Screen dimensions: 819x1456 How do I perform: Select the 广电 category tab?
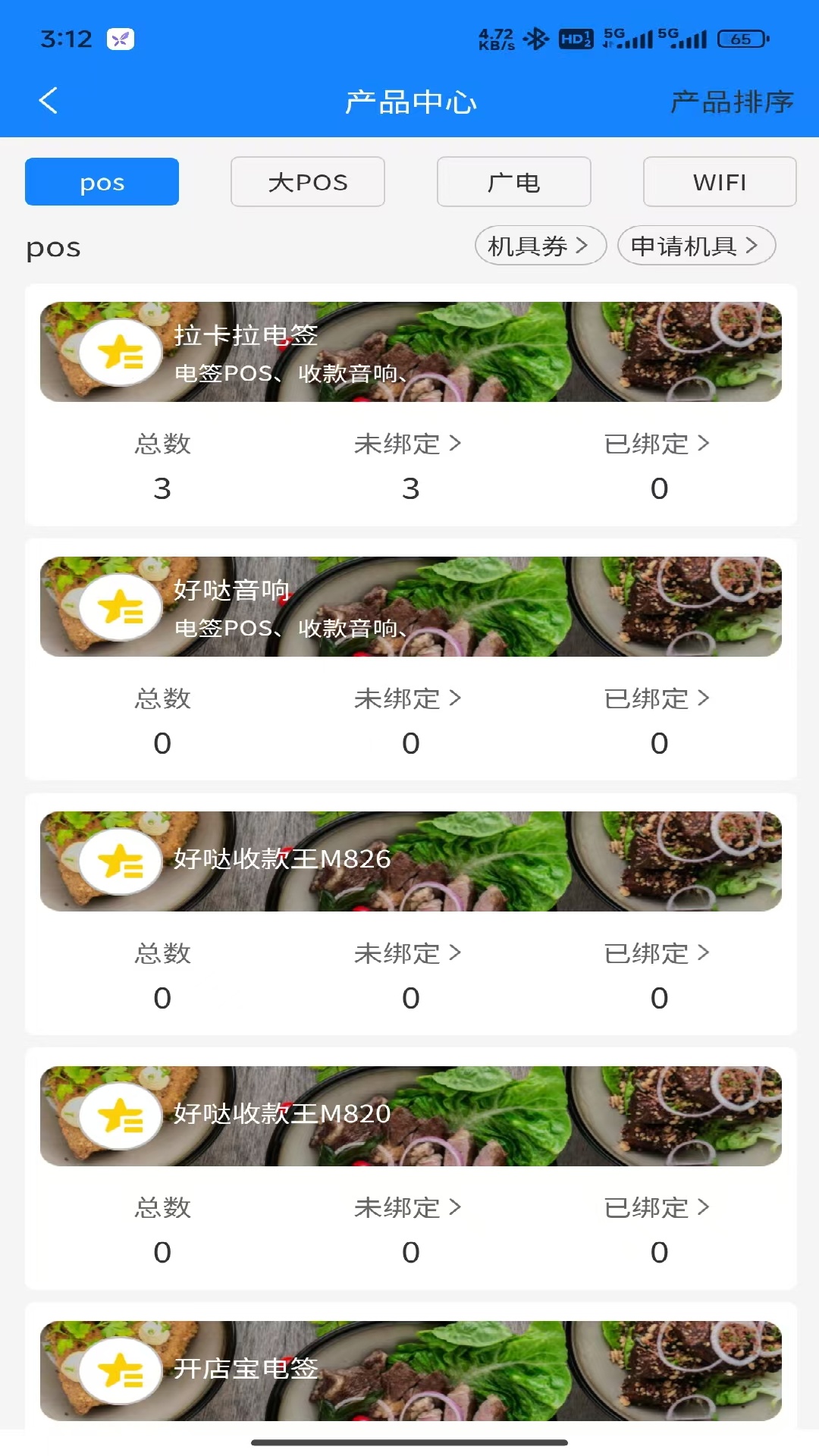coord(513,181)
